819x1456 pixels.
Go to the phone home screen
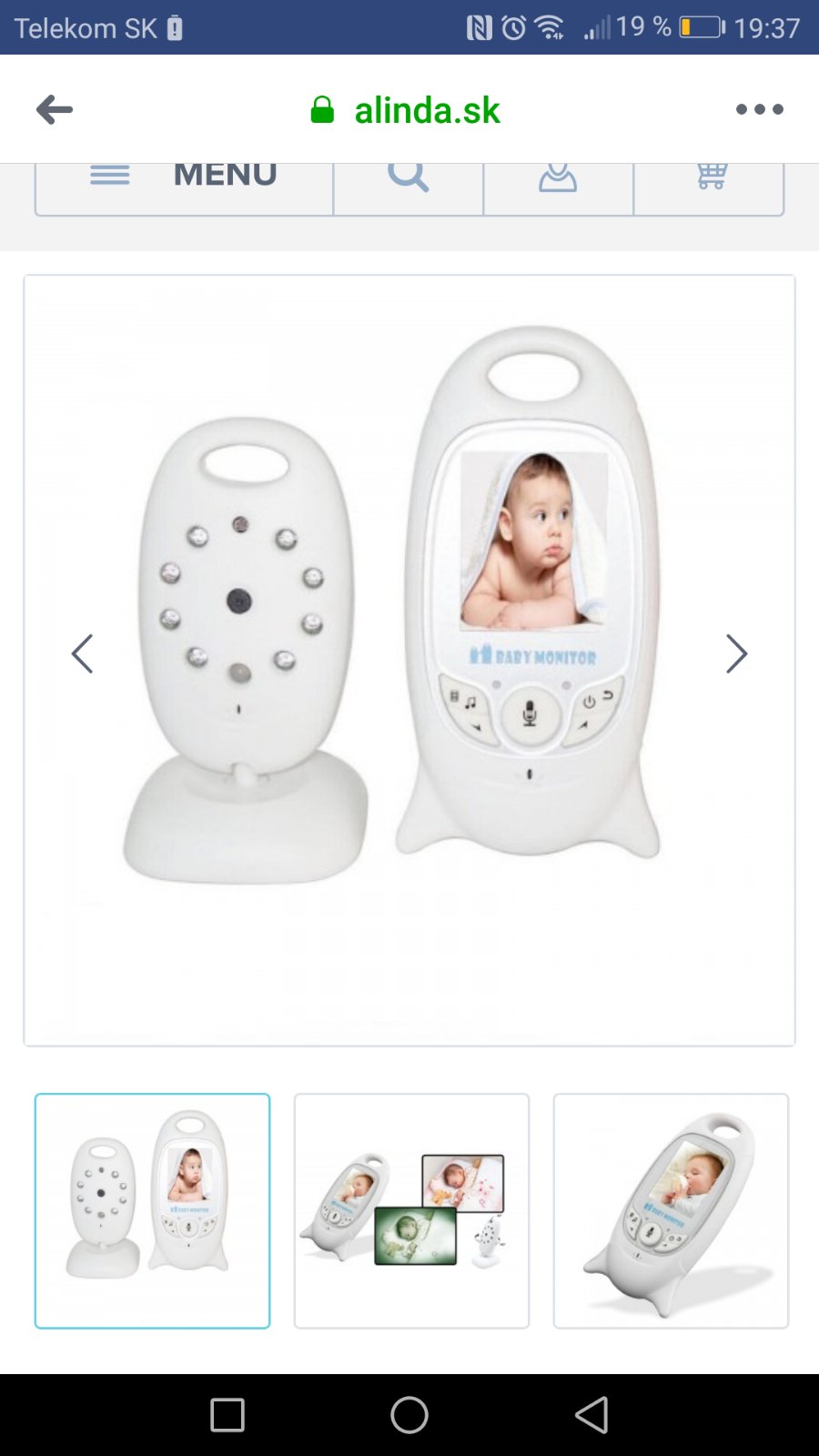point(409,1415)
